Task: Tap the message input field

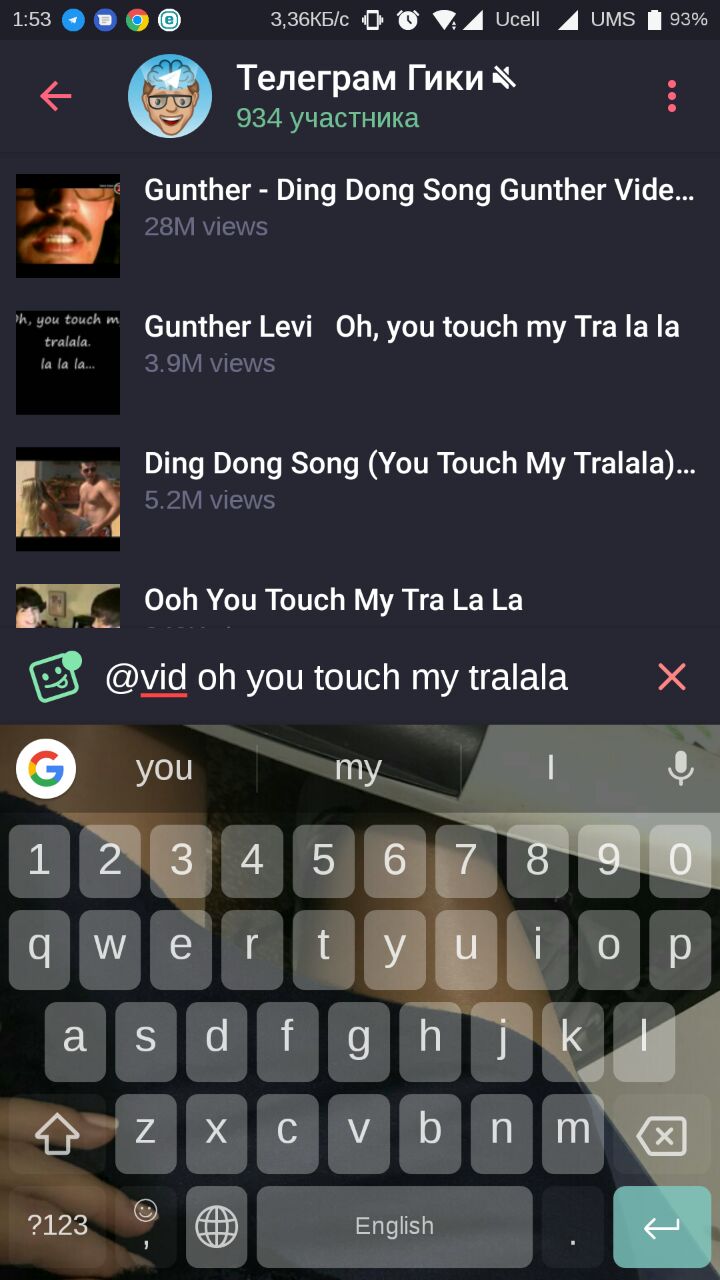Action: [370, 677]
